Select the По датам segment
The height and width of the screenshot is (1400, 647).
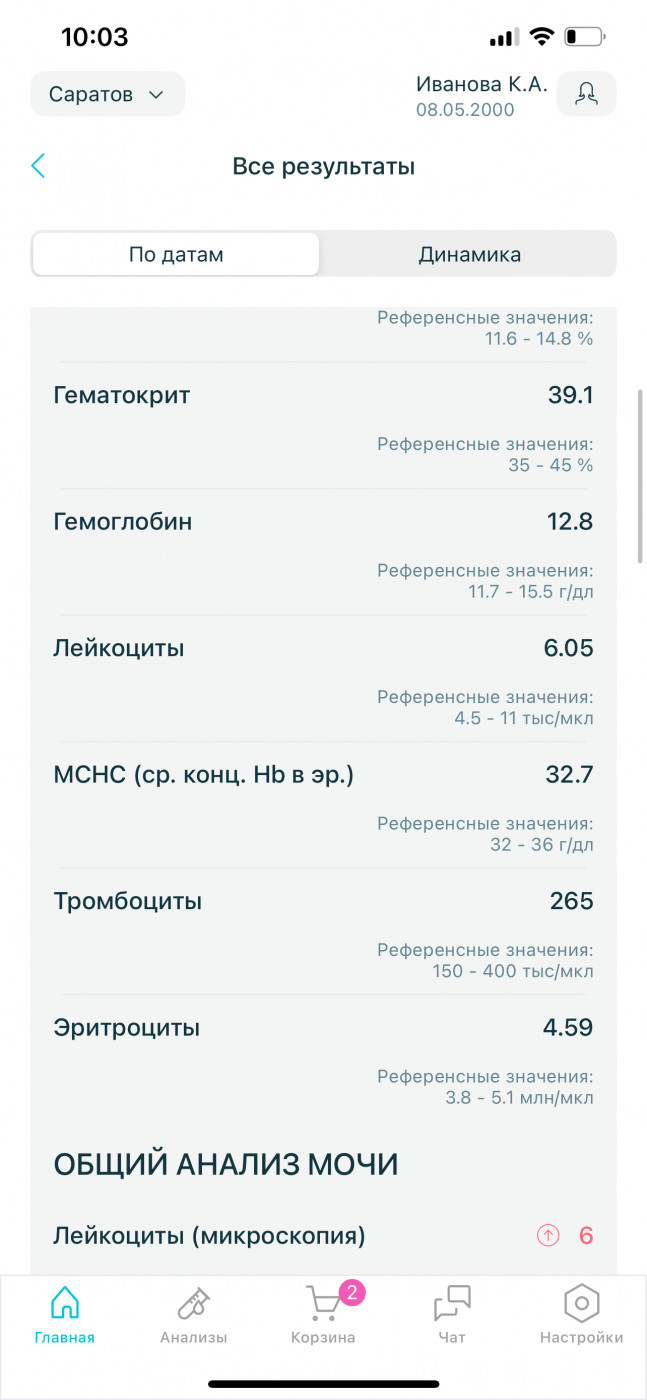point(176,254)
